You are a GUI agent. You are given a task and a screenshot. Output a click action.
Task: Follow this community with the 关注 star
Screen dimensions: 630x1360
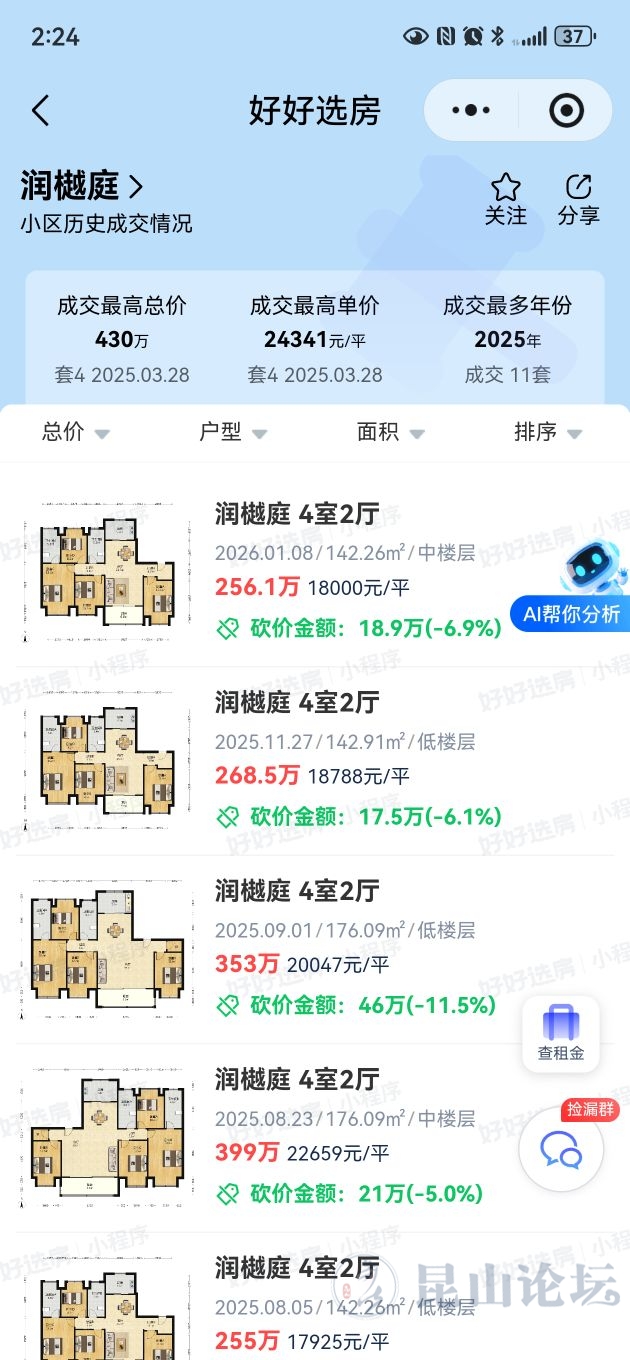(506, 198)
